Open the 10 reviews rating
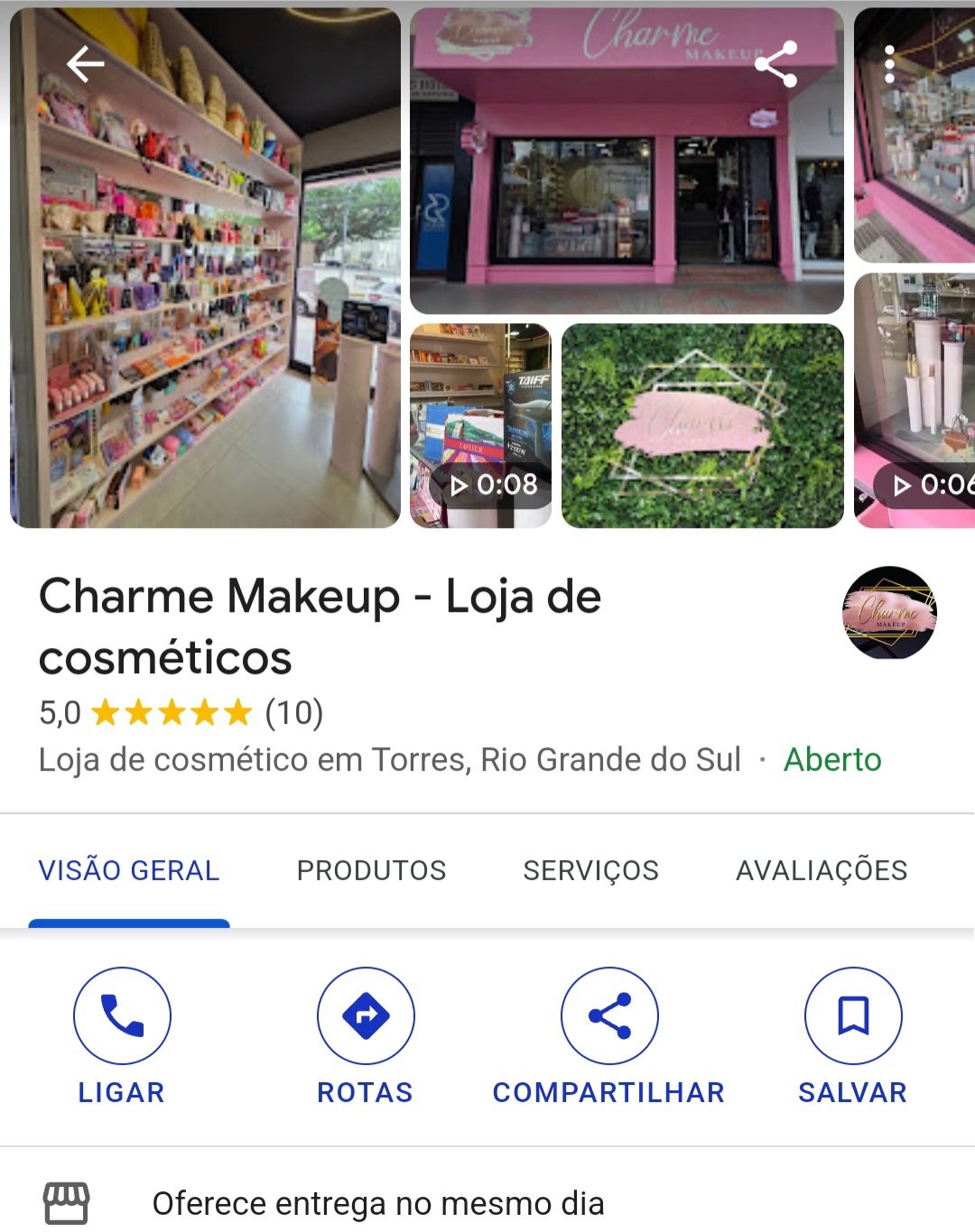 coord(293,713)
